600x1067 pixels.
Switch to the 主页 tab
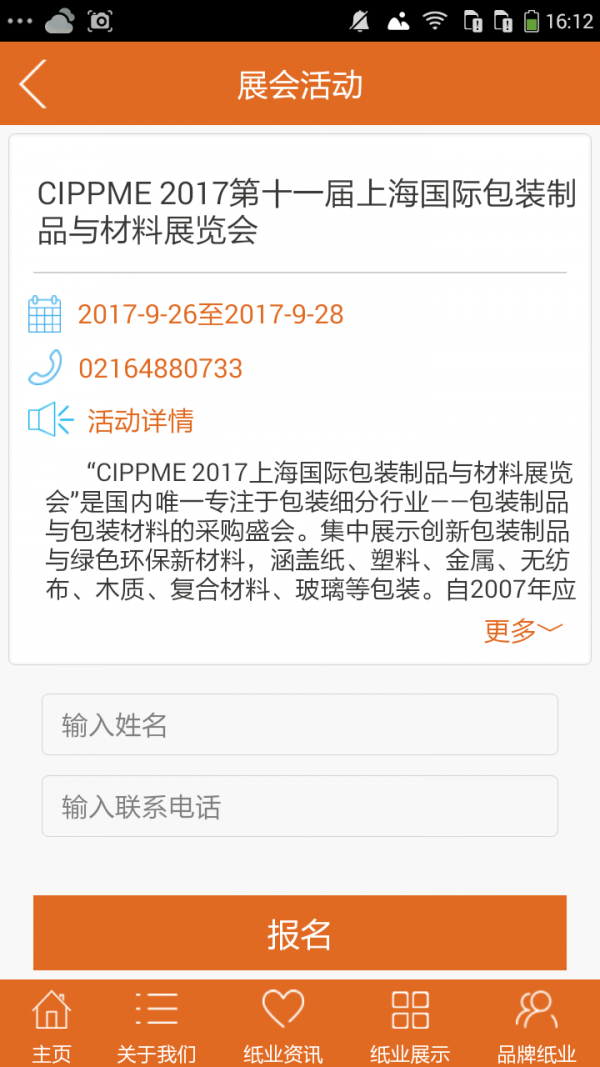tap(52, 1024)
